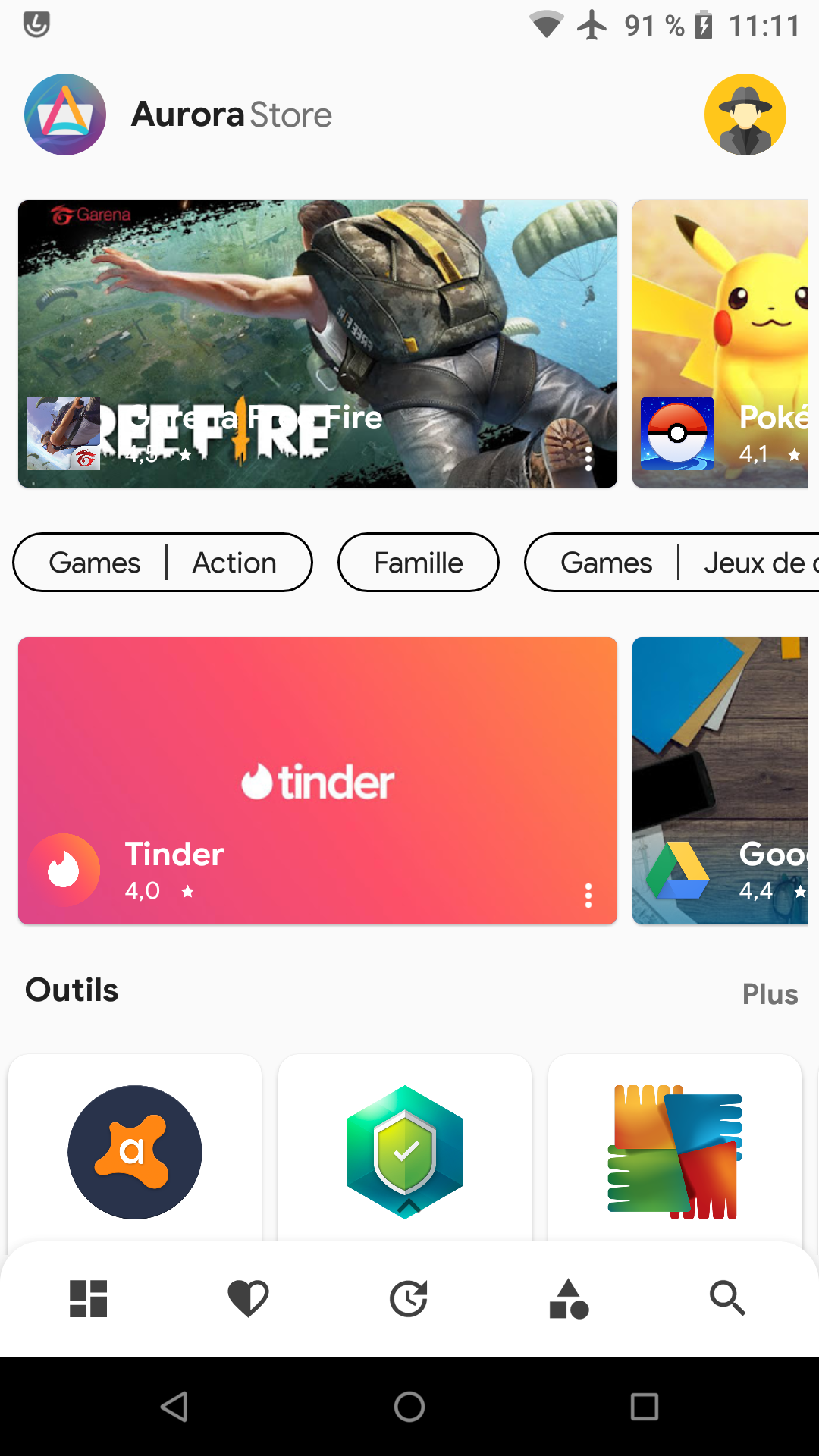Open overflow menu on Free Fire card
This screenshot has width=819, height=1456.
click(588, 459)
